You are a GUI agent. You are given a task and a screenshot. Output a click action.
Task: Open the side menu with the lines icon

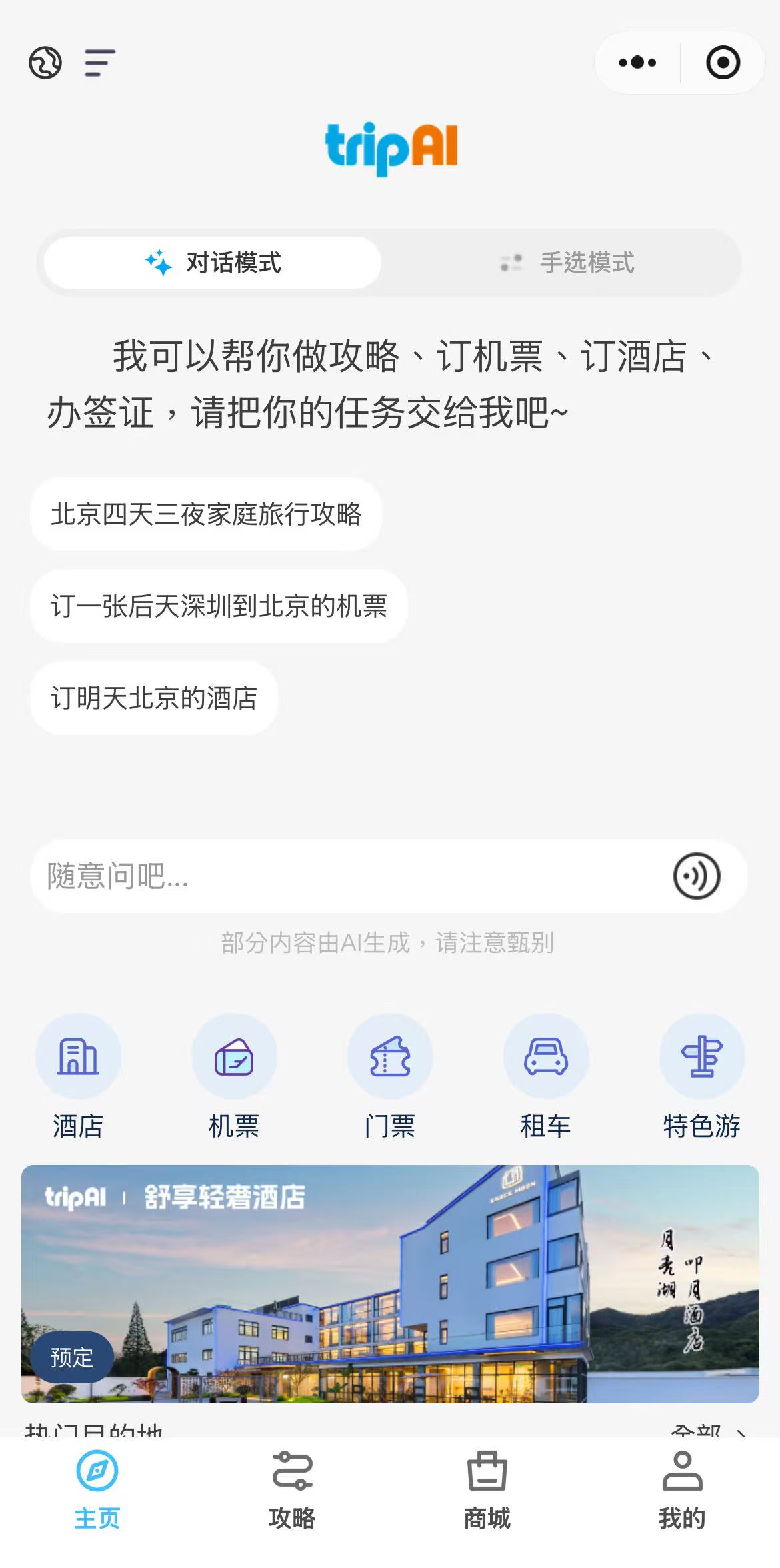tap(100, 63)
